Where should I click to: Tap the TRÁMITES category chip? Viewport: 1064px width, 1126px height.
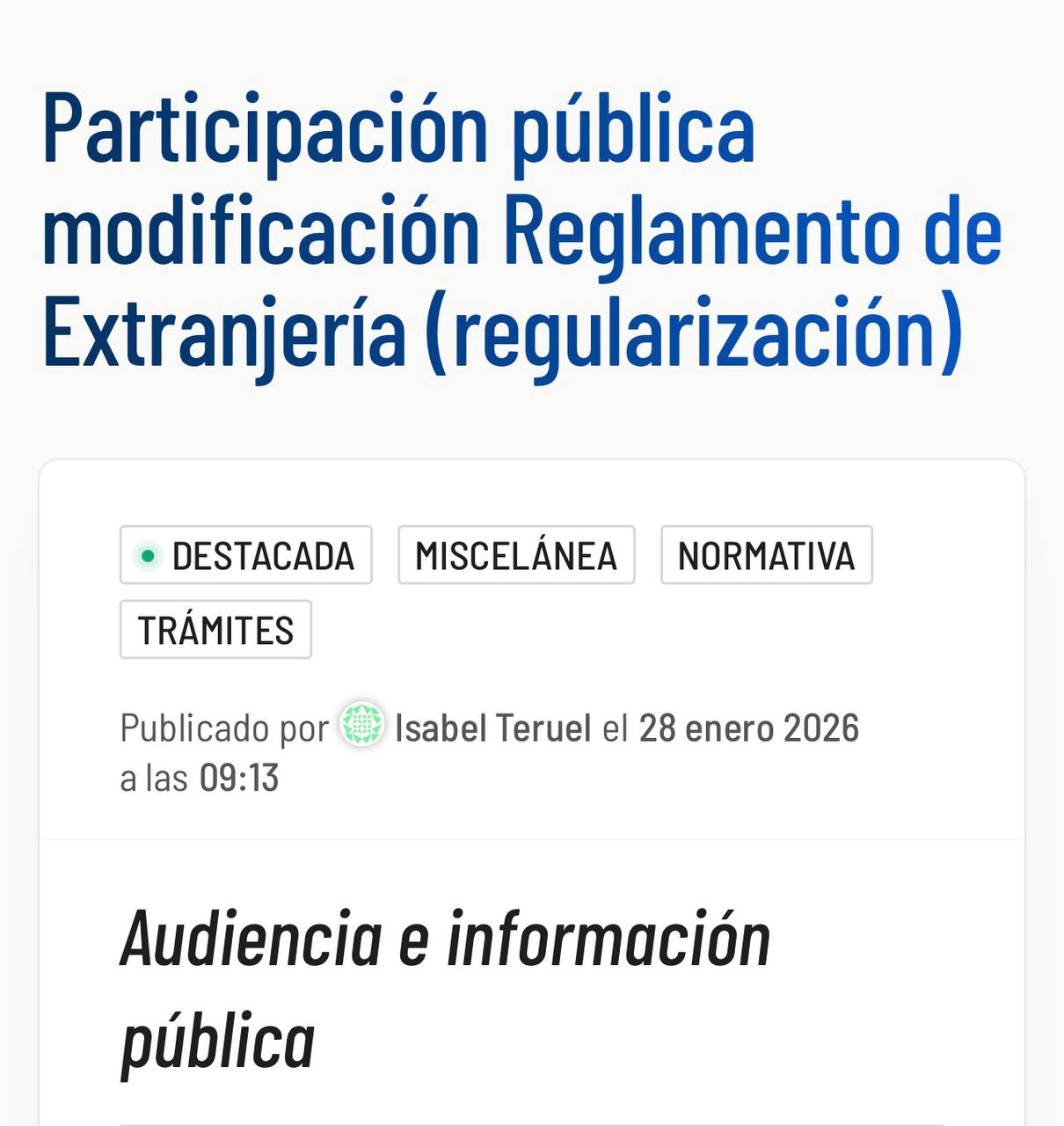point(215,630)
